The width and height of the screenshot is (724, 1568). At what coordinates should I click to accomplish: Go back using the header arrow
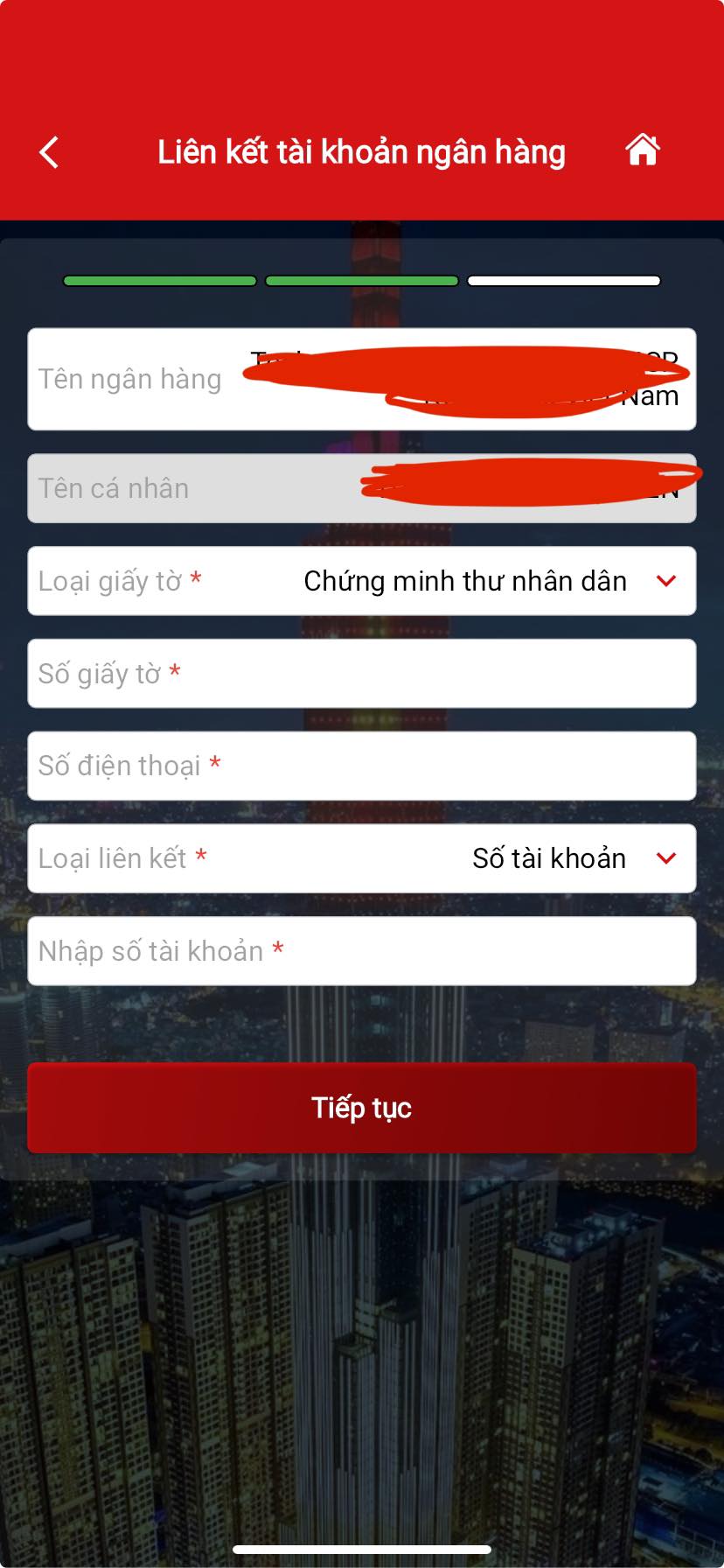click(x=50, y=152)
